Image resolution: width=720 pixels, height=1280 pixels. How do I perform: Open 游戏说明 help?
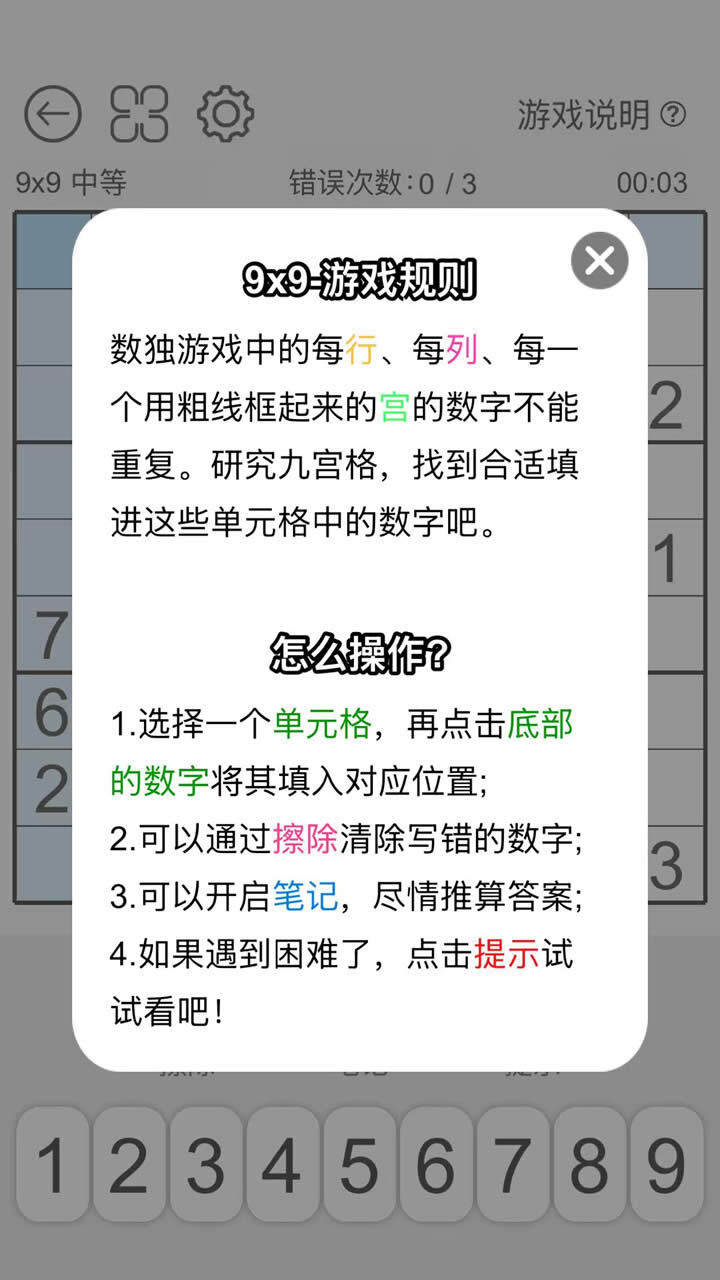click(601, 115)
